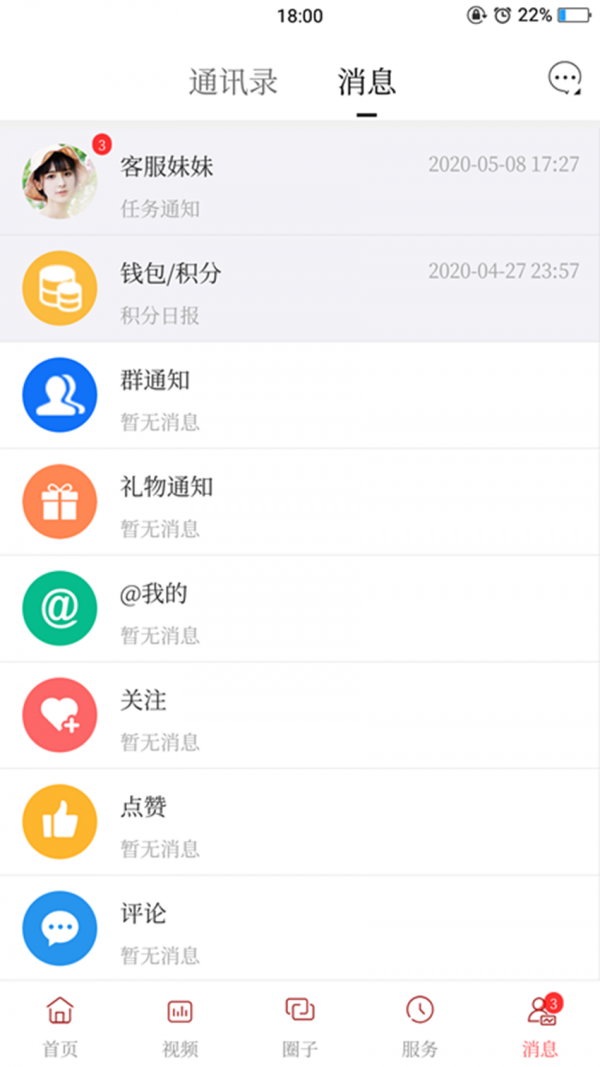Open the conversation with 客服妹妹
The image size is (600, 1067).
(x=300, y=182)
